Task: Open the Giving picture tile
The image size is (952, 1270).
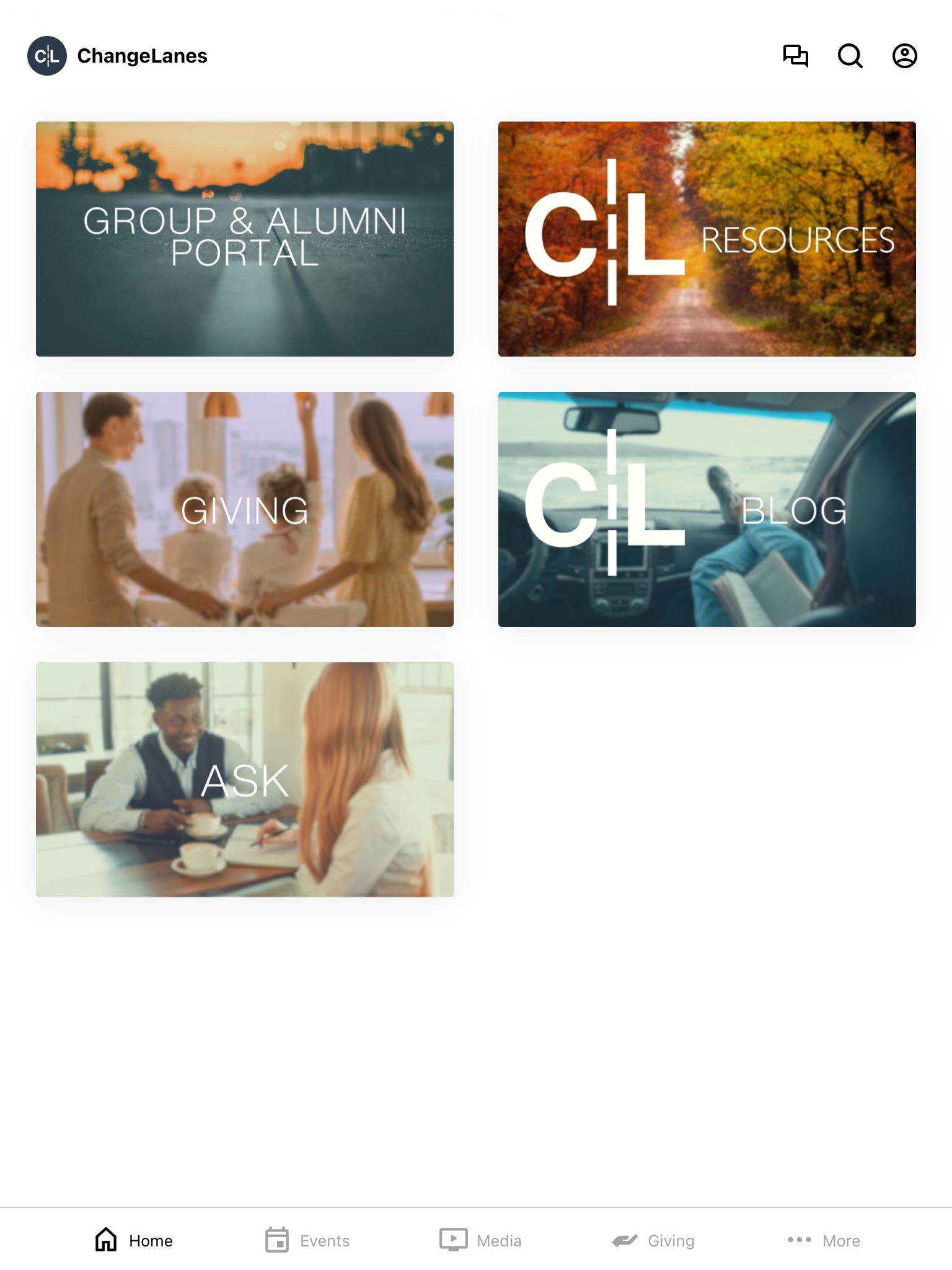Action: (244, 509)
